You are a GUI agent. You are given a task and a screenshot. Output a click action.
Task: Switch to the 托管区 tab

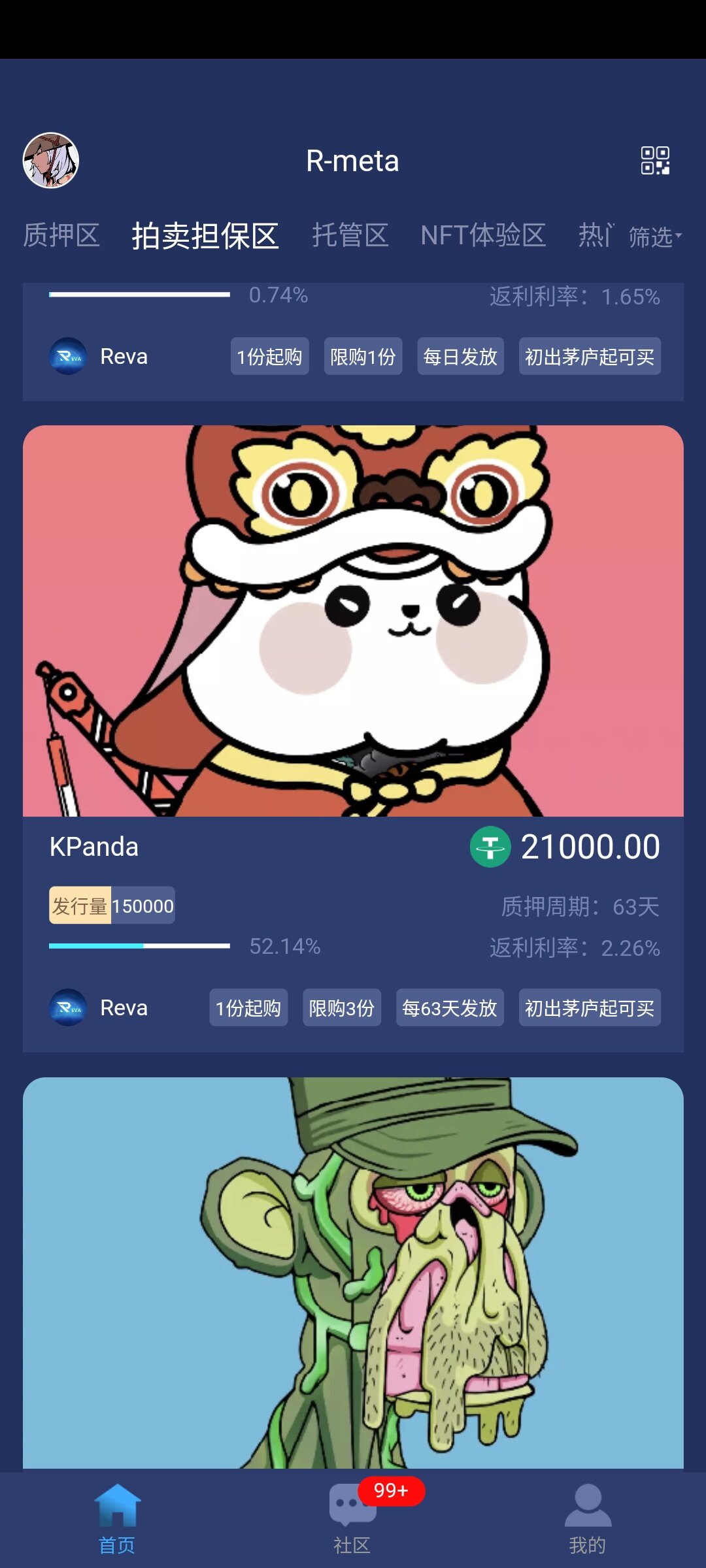click(350, 235)
